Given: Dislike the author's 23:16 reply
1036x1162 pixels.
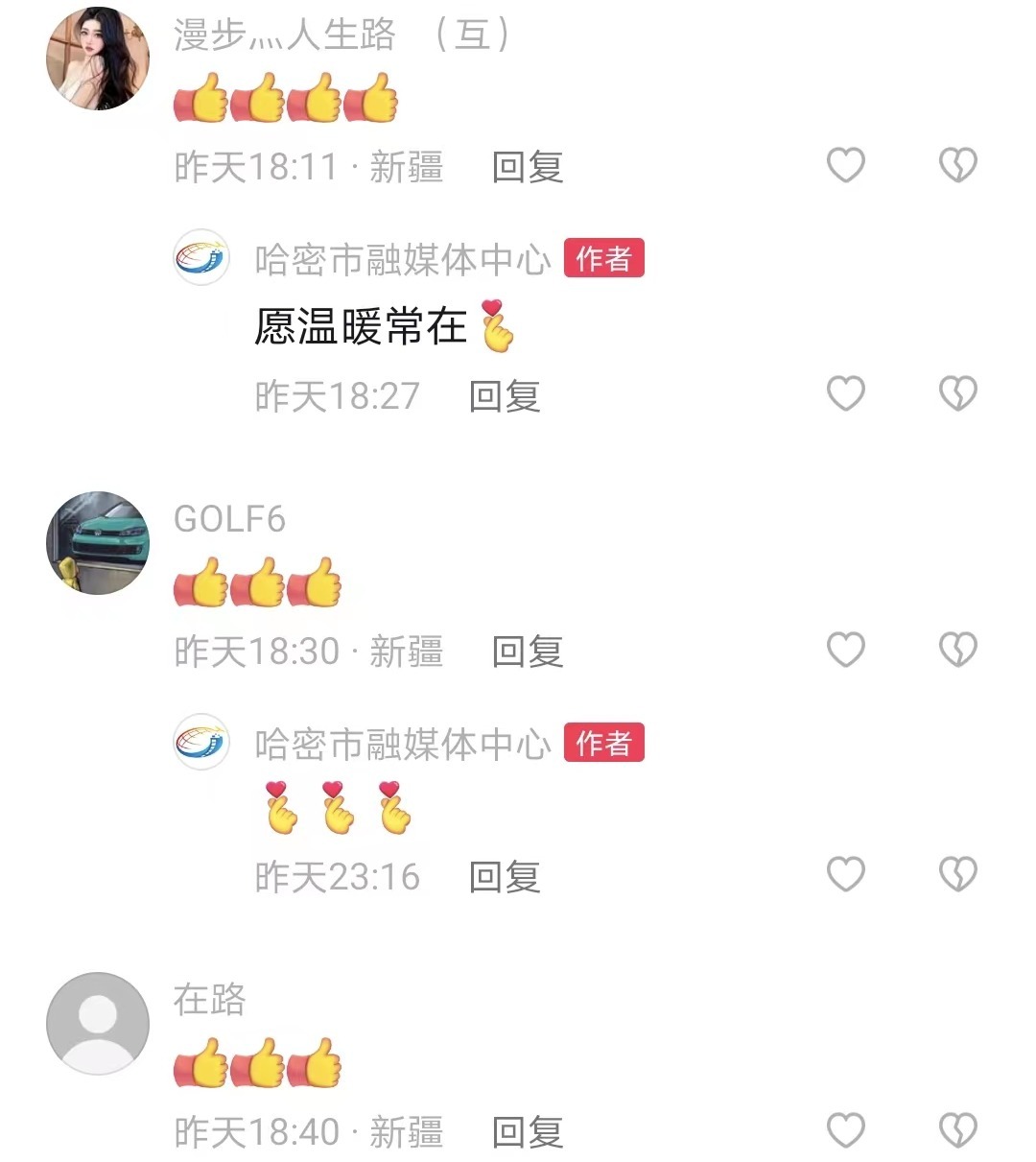Looking at the screenshot, I should coord(957,874).
